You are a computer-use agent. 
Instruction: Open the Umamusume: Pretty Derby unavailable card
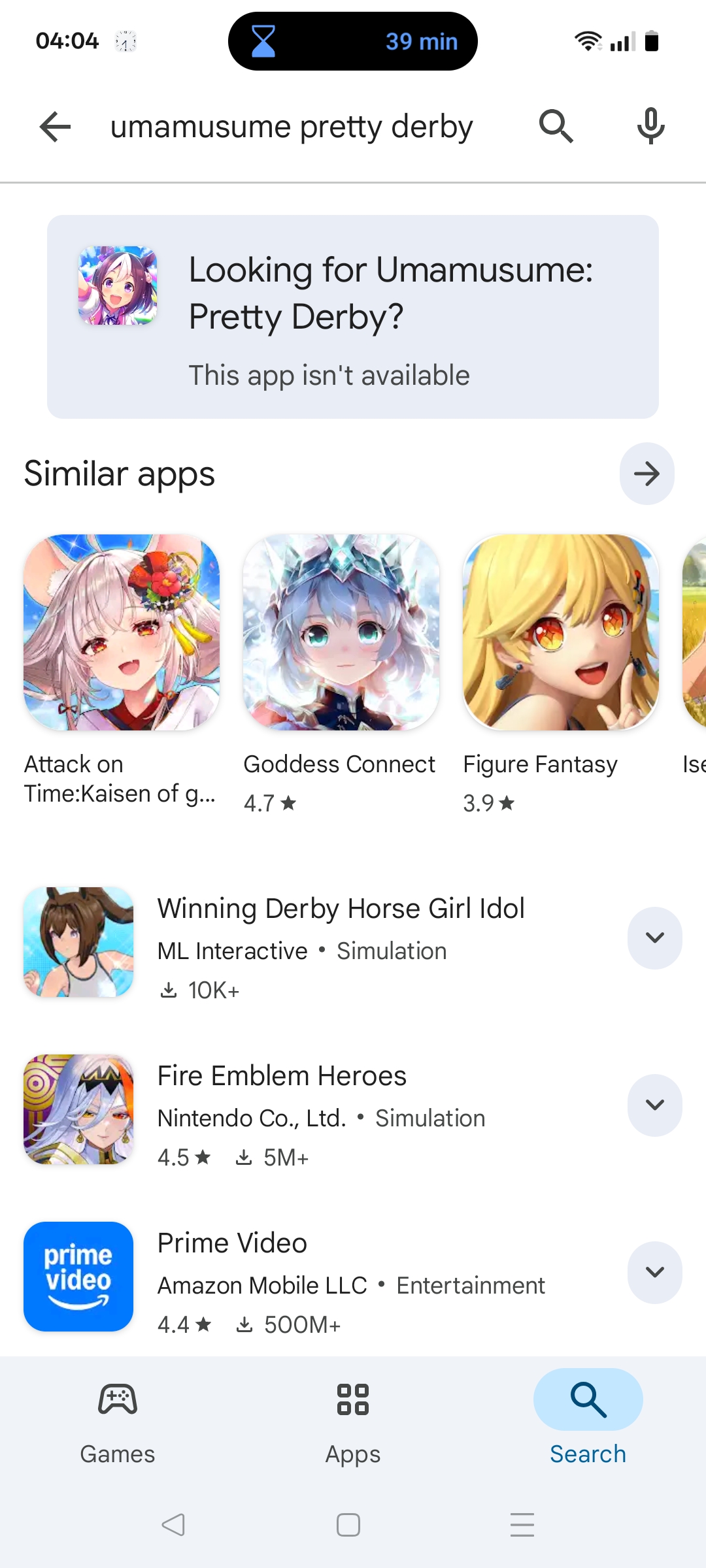pos(353,317)
